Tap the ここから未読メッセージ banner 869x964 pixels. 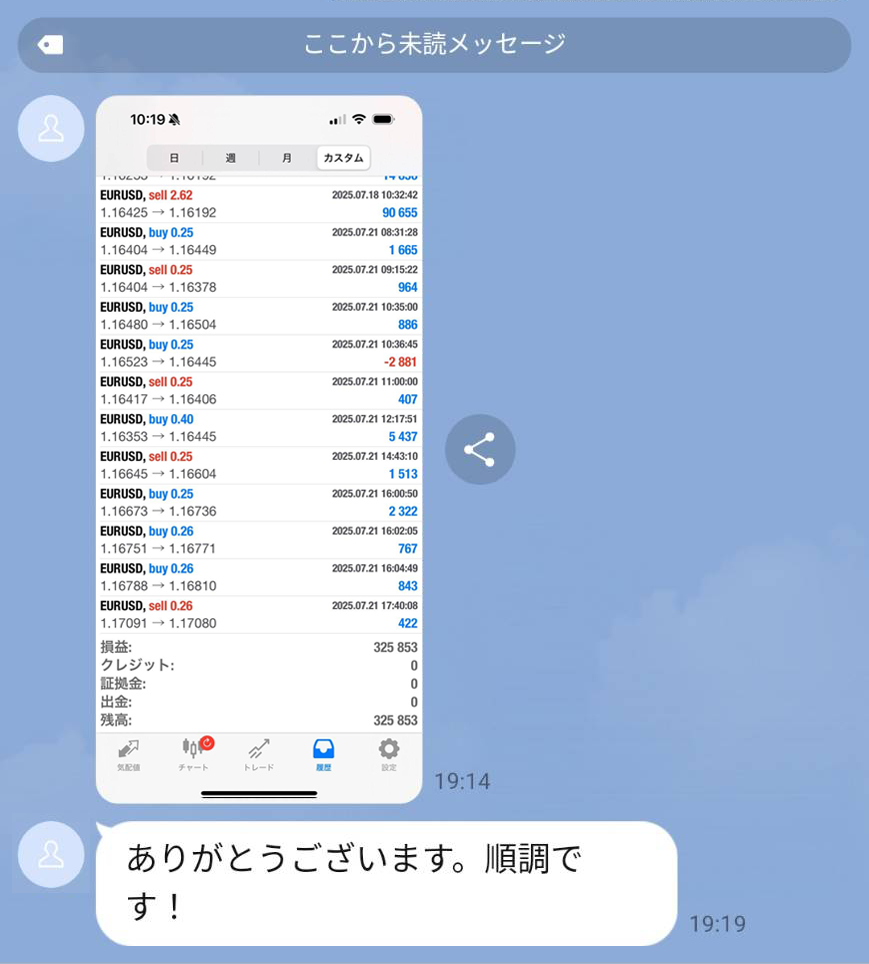(x=434, y=46)
